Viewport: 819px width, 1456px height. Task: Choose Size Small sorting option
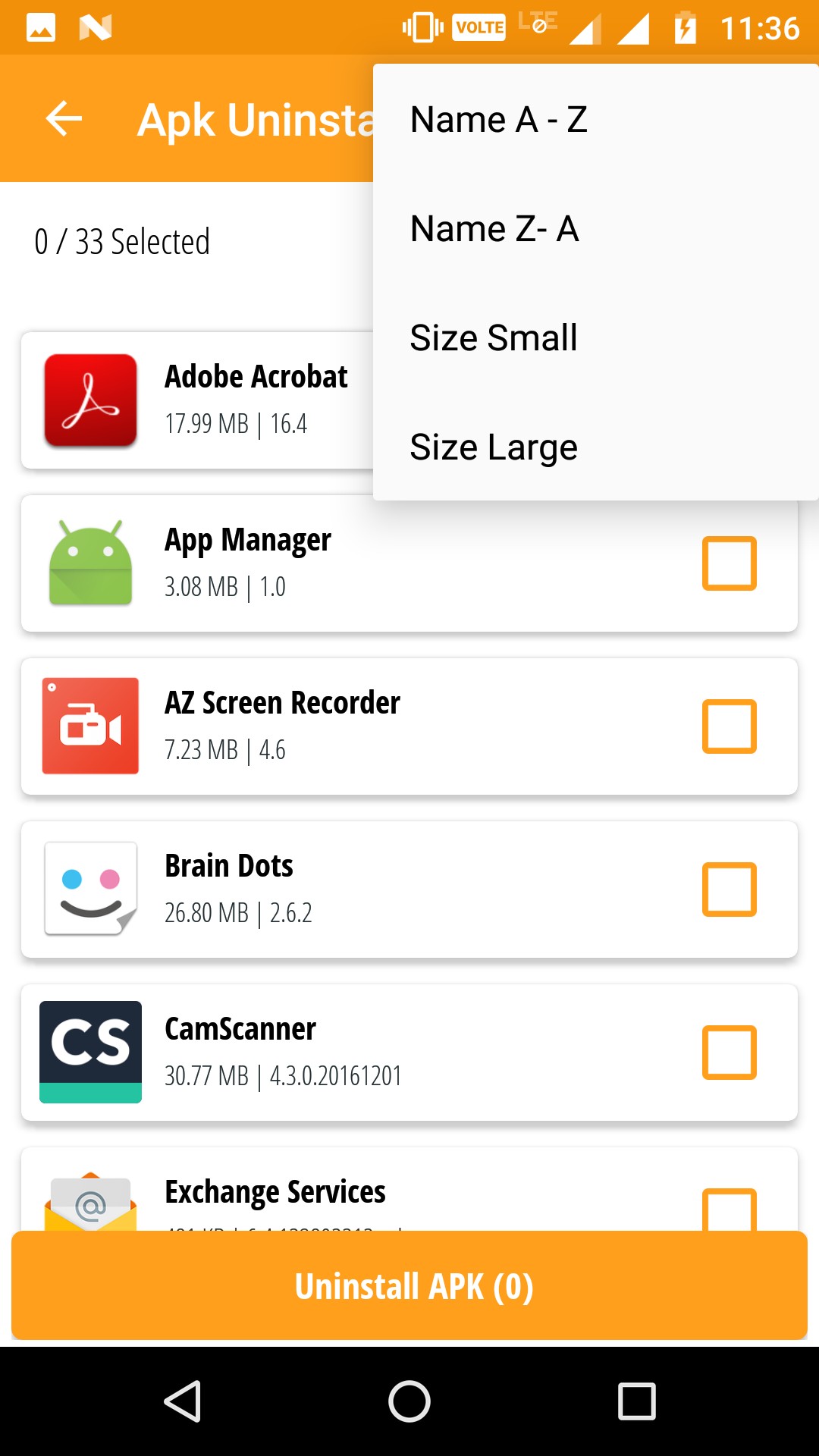[x=595, y=337]
